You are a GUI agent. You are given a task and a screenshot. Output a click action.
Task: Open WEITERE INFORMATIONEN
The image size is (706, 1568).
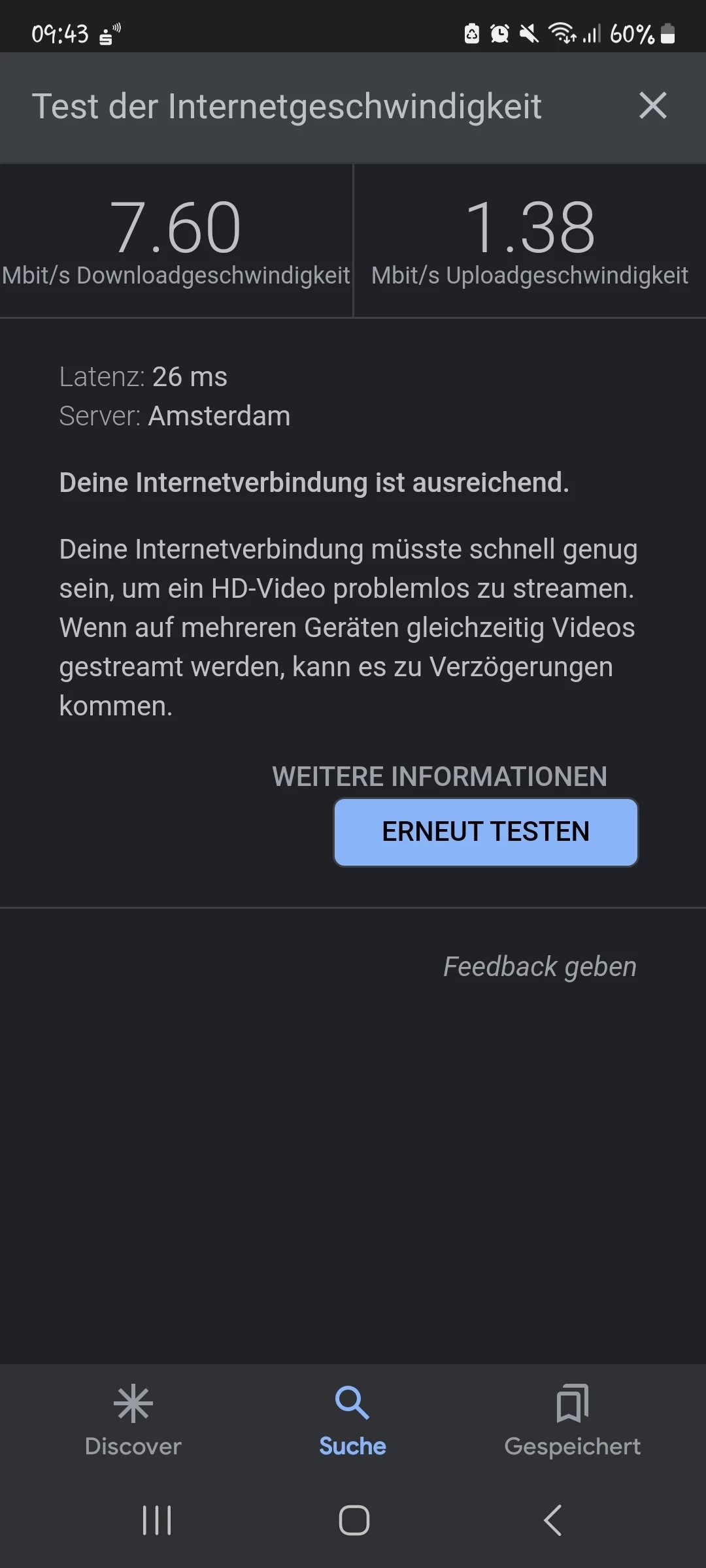(x=439, y=777)
